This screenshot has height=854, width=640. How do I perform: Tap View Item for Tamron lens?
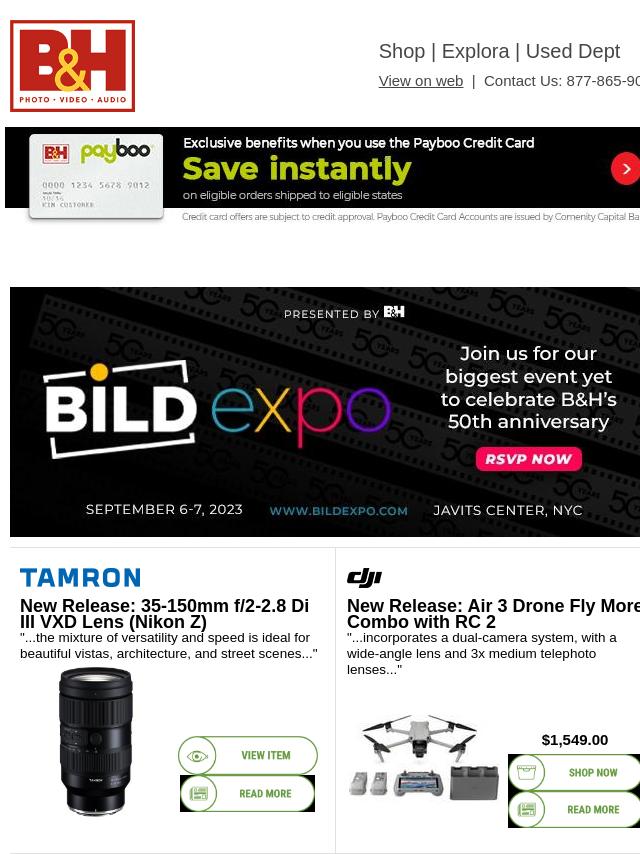(x=248, y=756)
